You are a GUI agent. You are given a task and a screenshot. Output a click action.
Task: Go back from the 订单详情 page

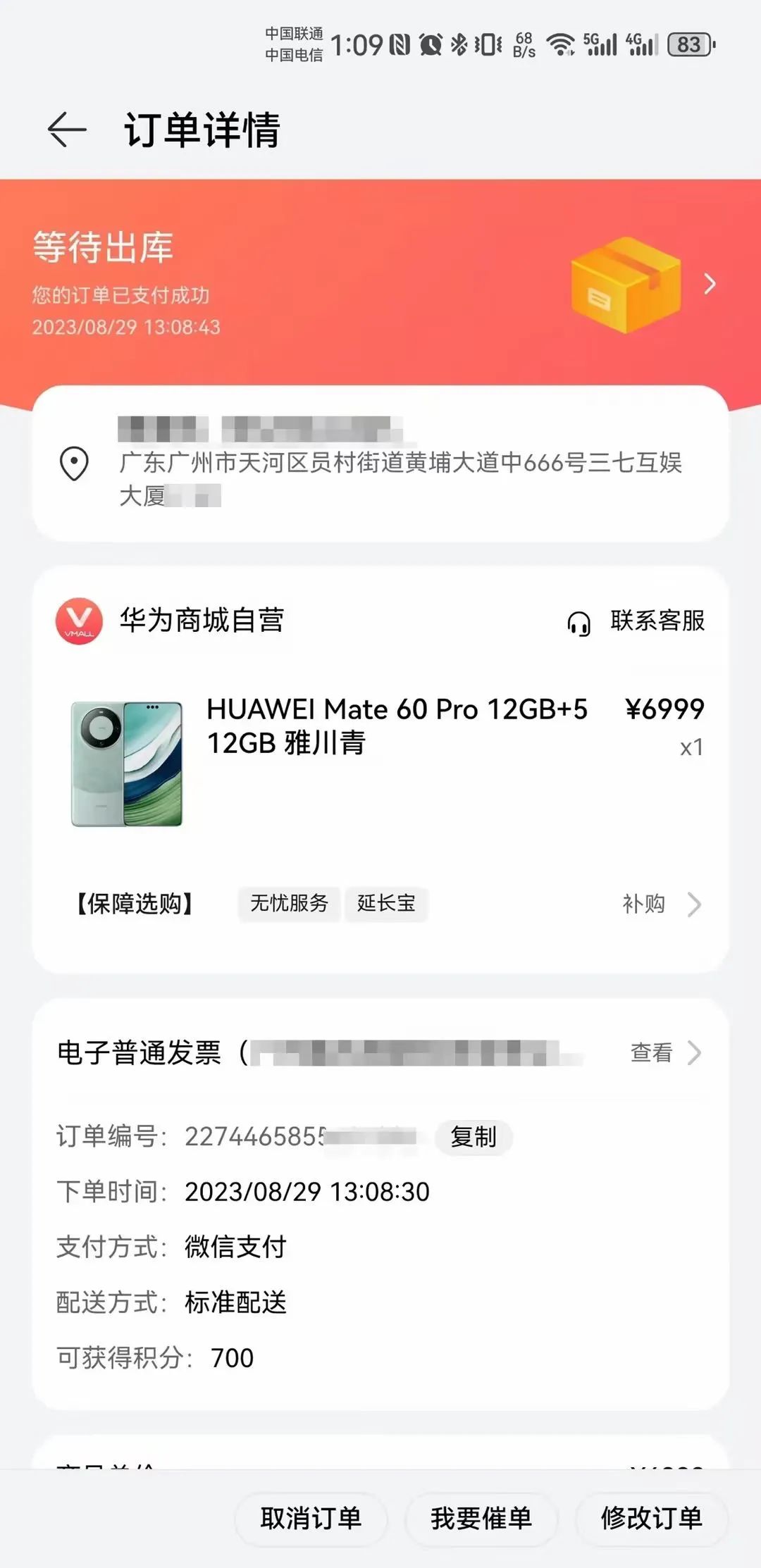[x=67, y=130]
